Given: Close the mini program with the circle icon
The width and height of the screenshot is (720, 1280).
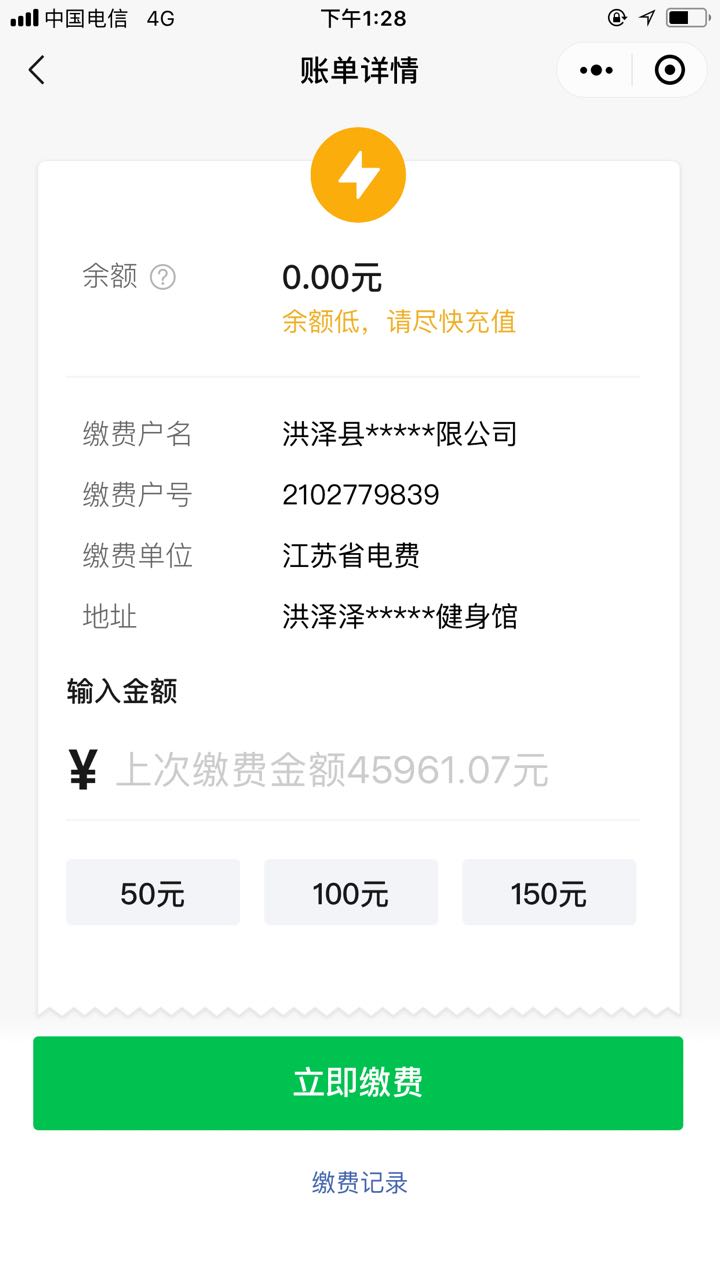Looking at the screenshot, I should [x=669, y=70].
